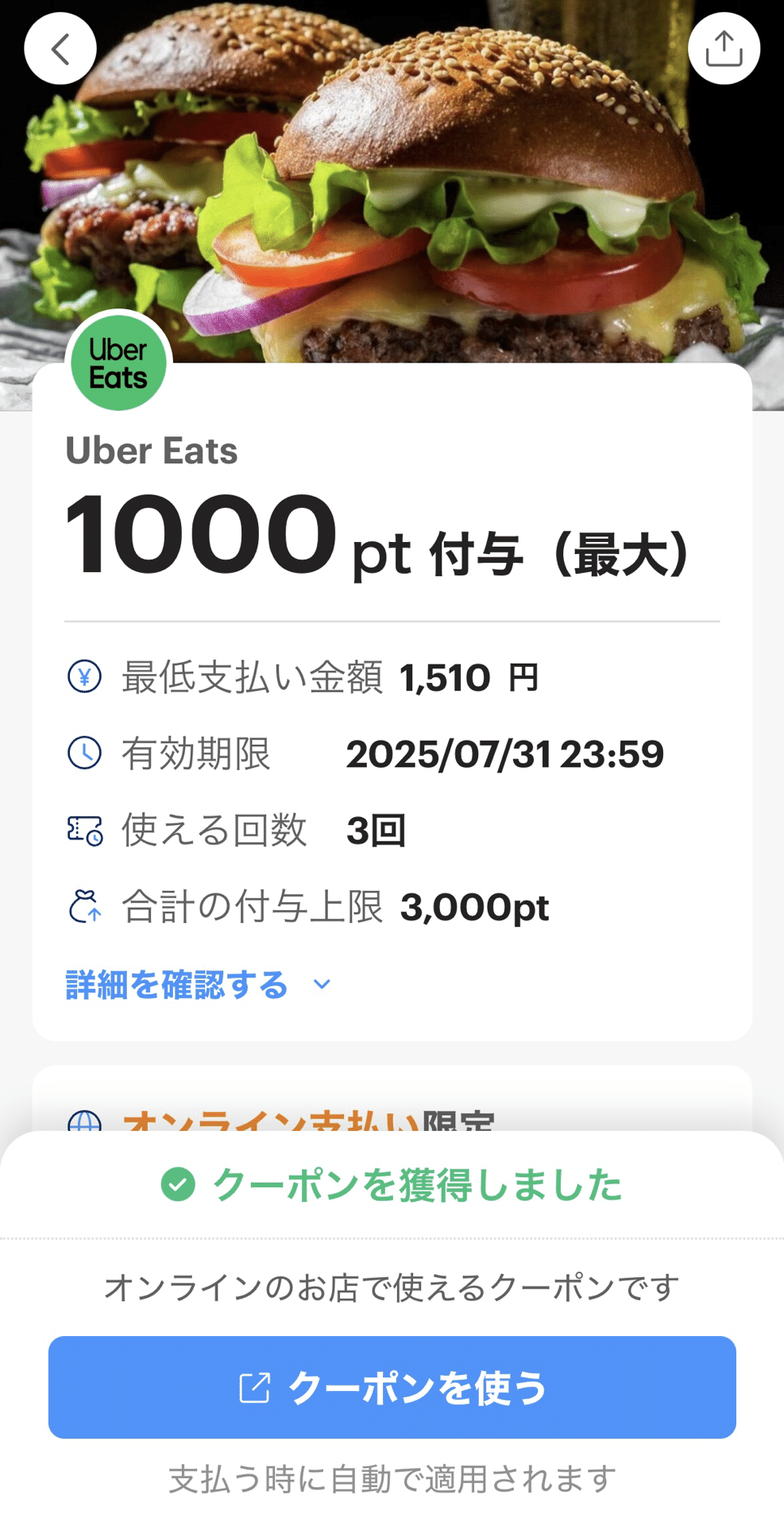Click the chevron next to 詳細を確認する

click(x=321, y=986)
